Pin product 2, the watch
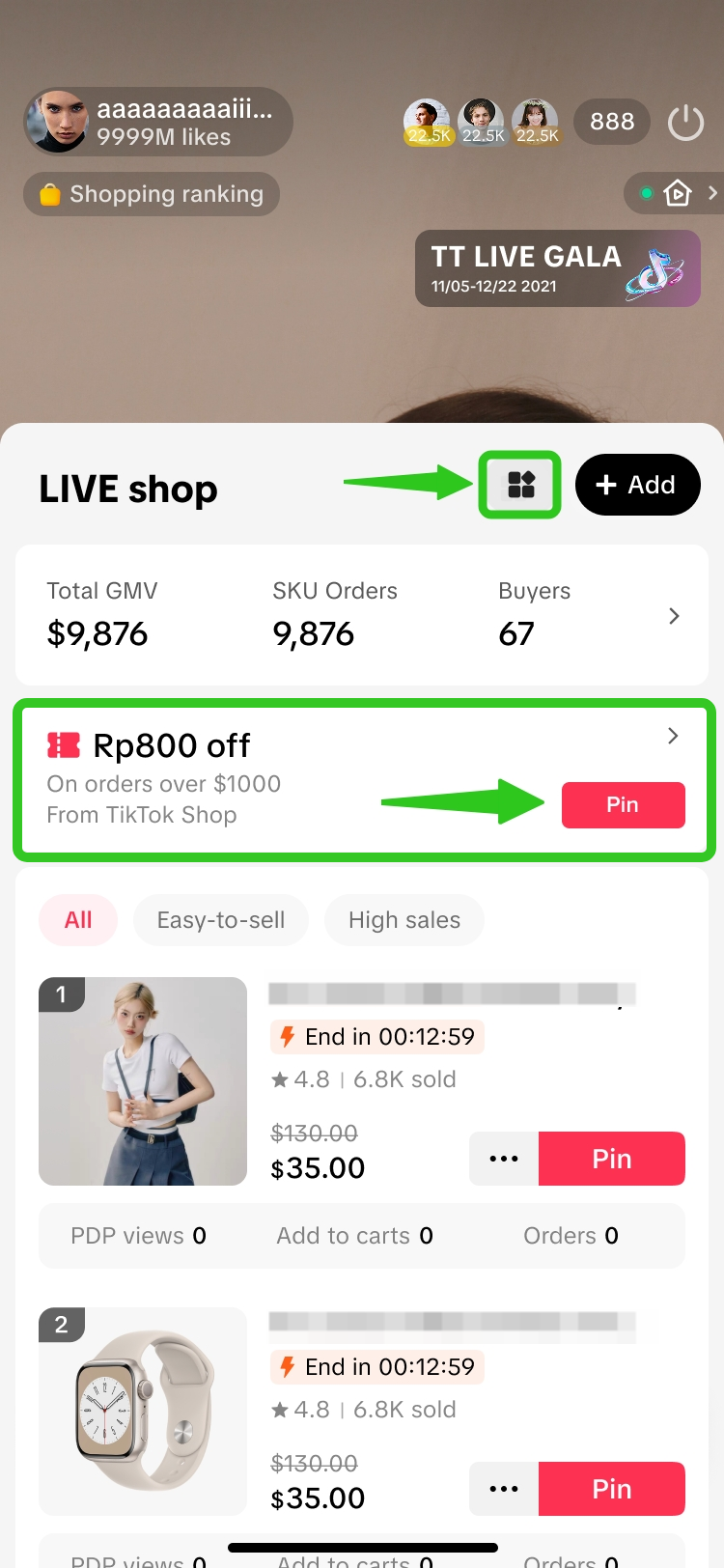Screen dimensions: 724x1568 [611, 1489]
